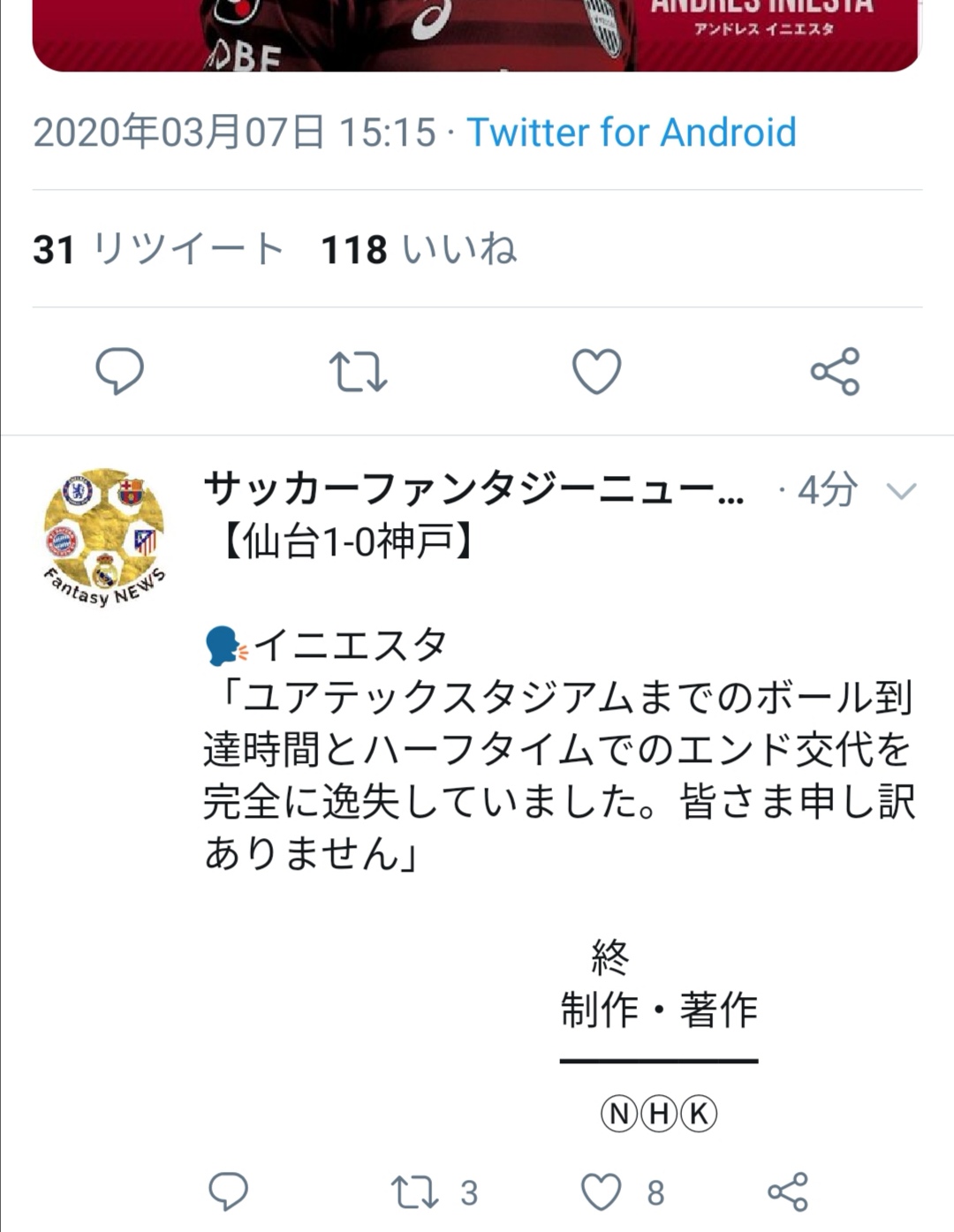Image resolution: width=954 pixels, height=1232 pixels.
Task: Open the Twitter for Android link
Action: pyautogui.click(x=631, y=132)
